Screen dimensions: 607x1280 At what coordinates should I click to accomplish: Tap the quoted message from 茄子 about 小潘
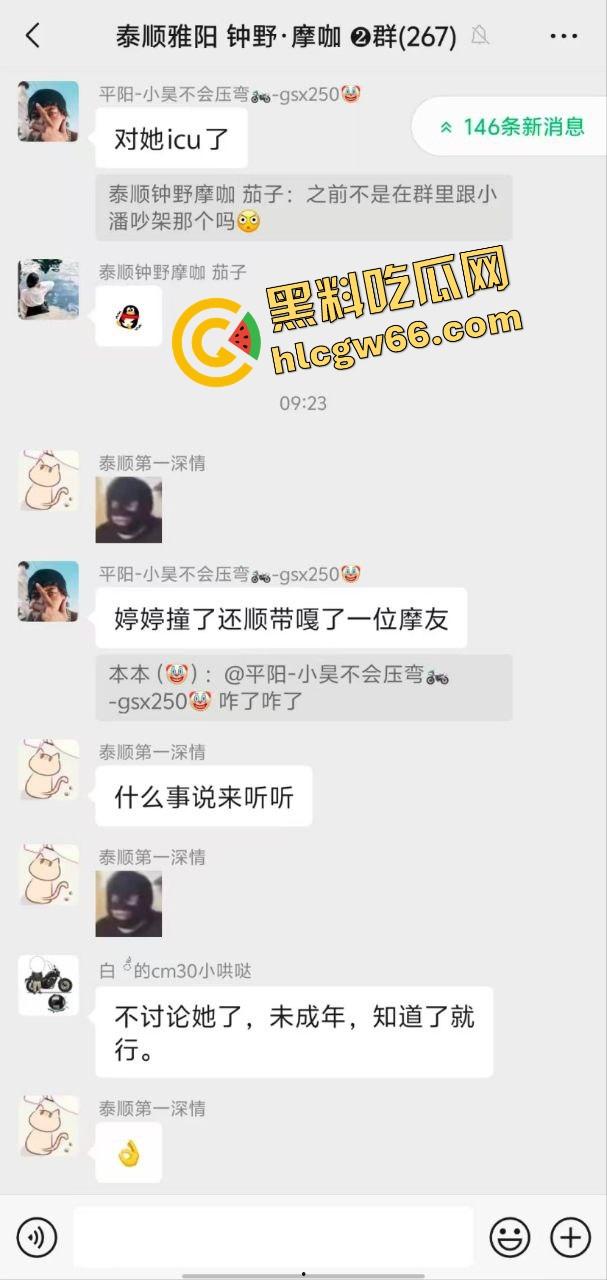coord(303,208)
